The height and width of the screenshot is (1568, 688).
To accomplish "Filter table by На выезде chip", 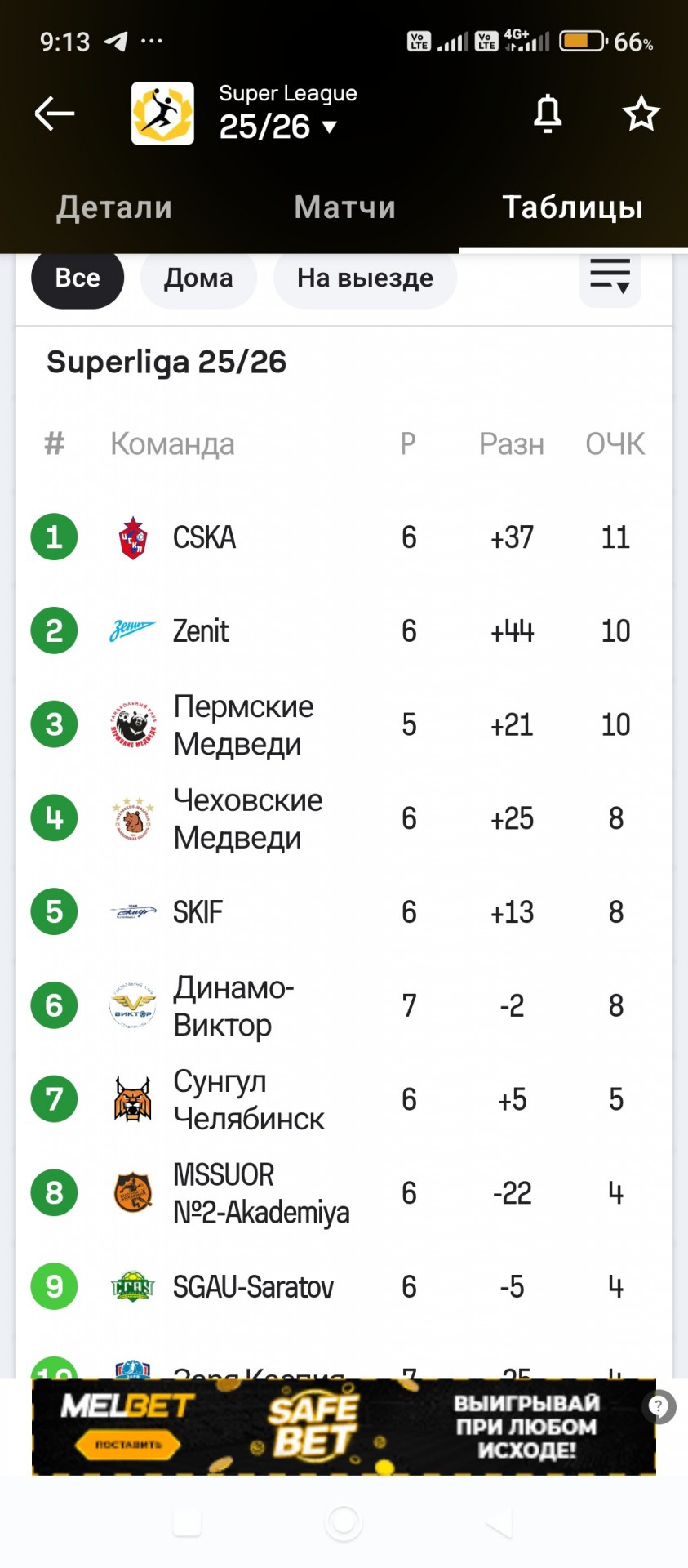I will point(365,278).
